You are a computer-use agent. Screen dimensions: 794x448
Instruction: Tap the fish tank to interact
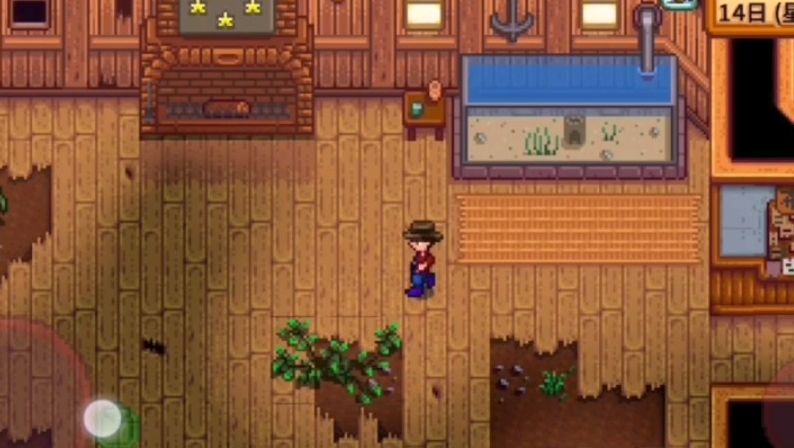click(x=569, y=117)
